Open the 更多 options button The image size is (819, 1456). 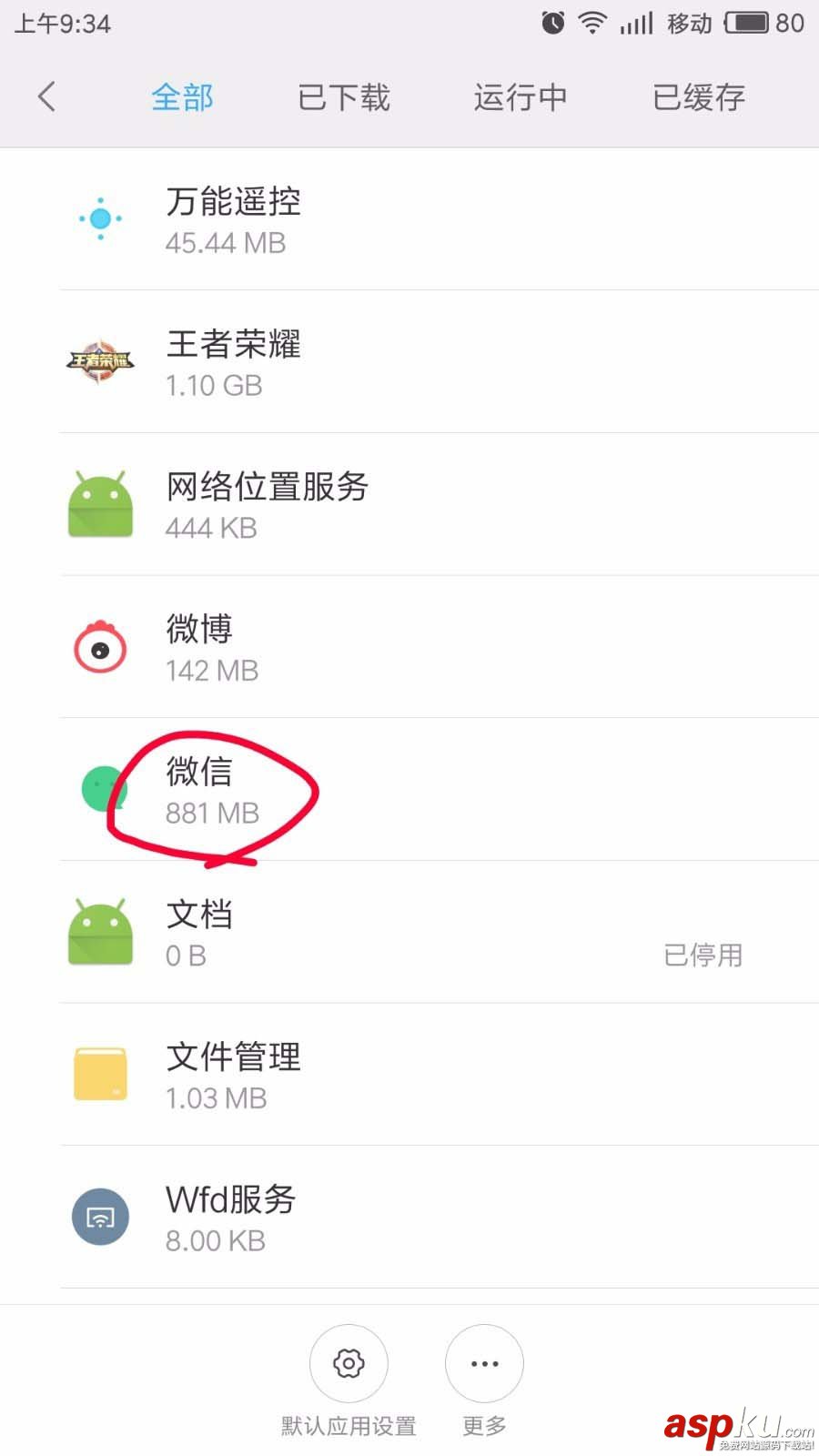(x=484, y=1362)
